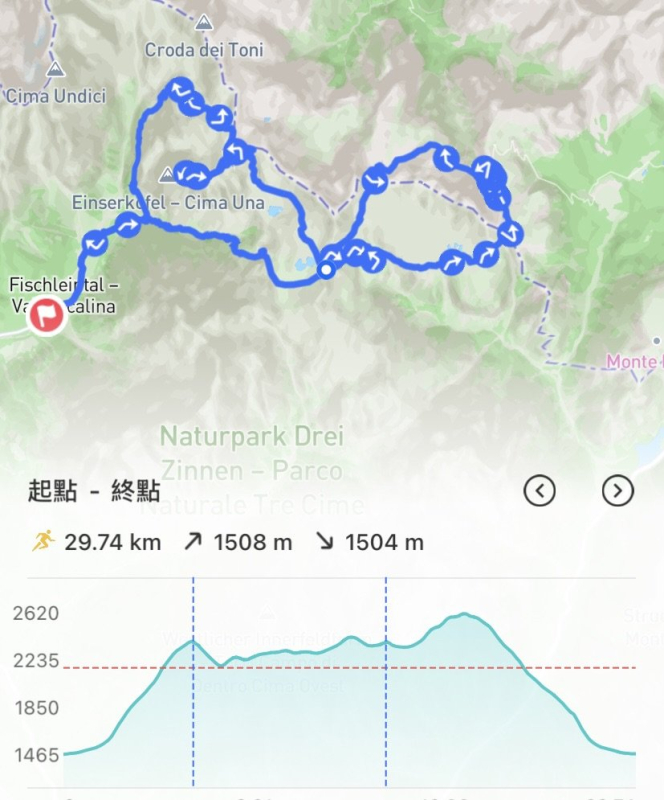Select the red start/finish flag marker
664x800 pixels.
pos(46,317)
